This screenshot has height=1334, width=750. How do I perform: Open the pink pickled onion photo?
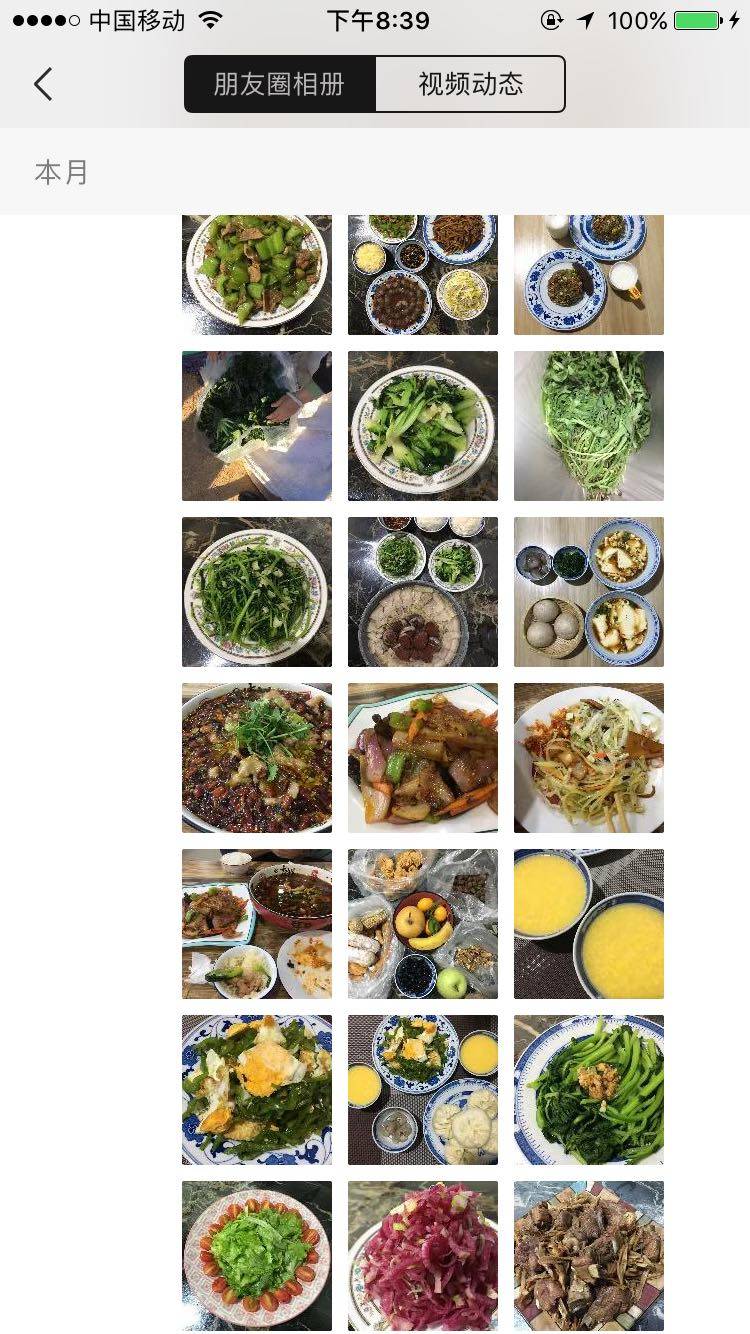[x=423, y=1256]
